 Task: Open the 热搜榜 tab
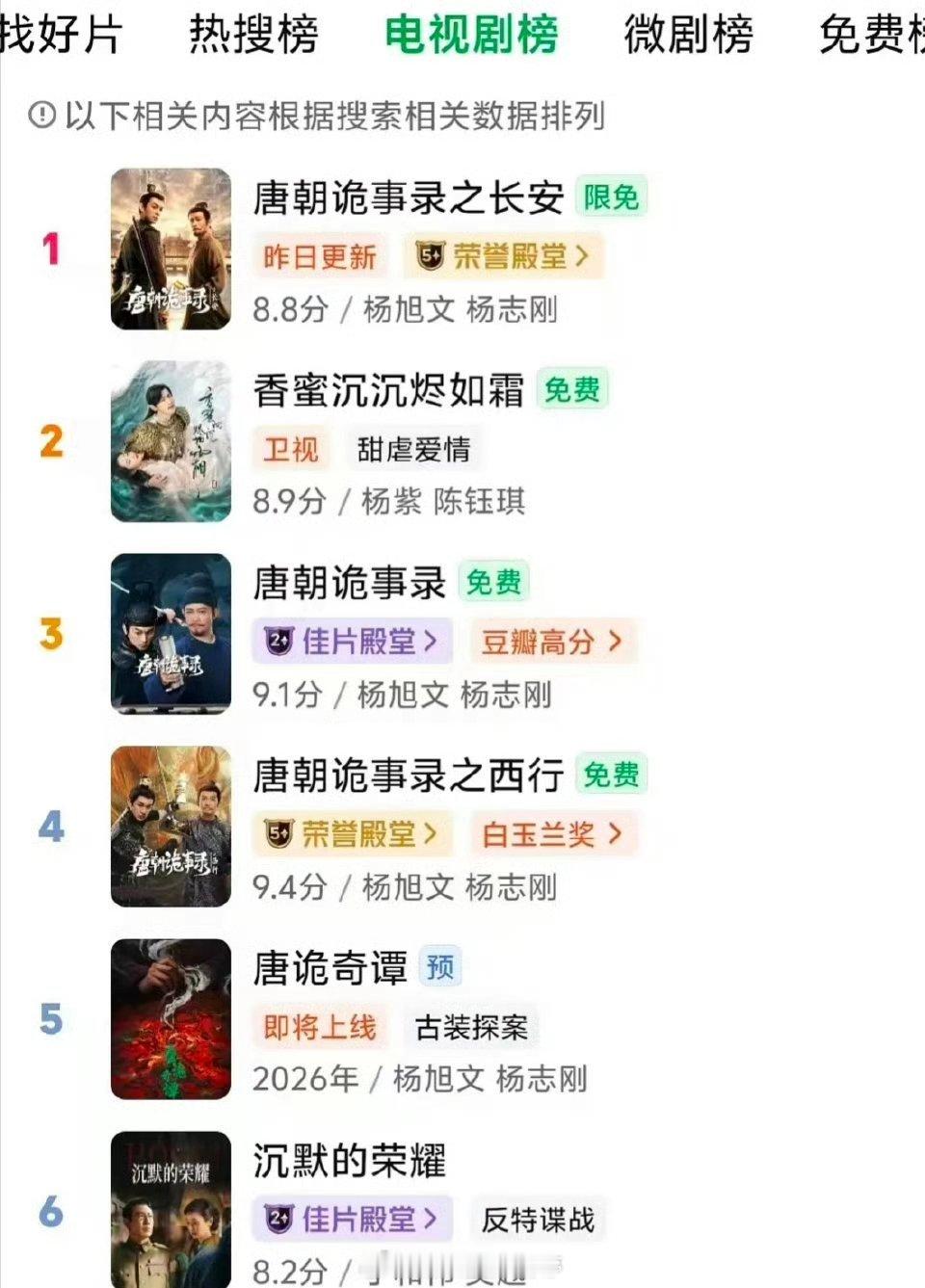[253, 32]
